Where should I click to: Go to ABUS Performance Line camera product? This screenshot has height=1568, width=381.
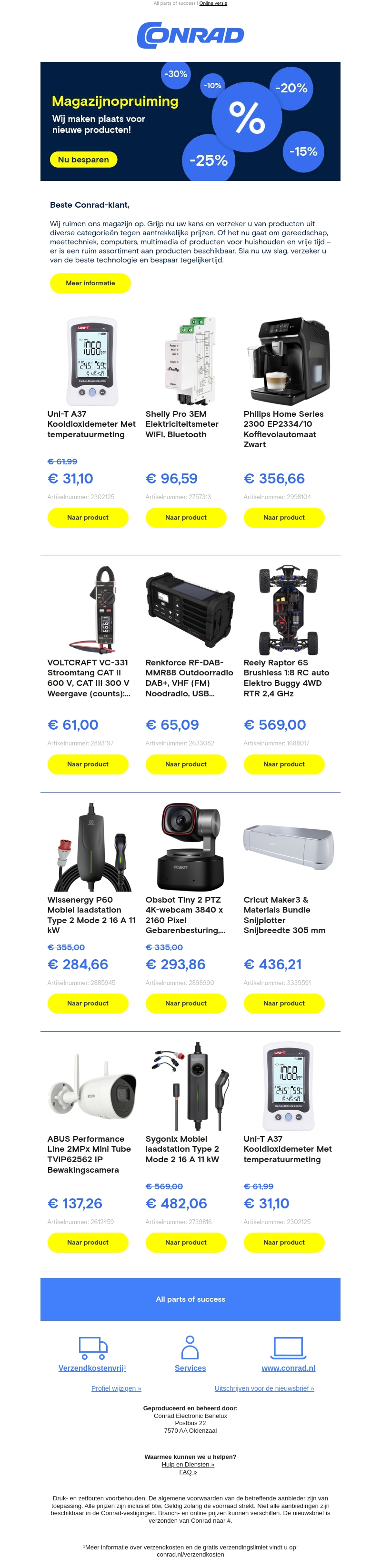[x=88, y=1242]
